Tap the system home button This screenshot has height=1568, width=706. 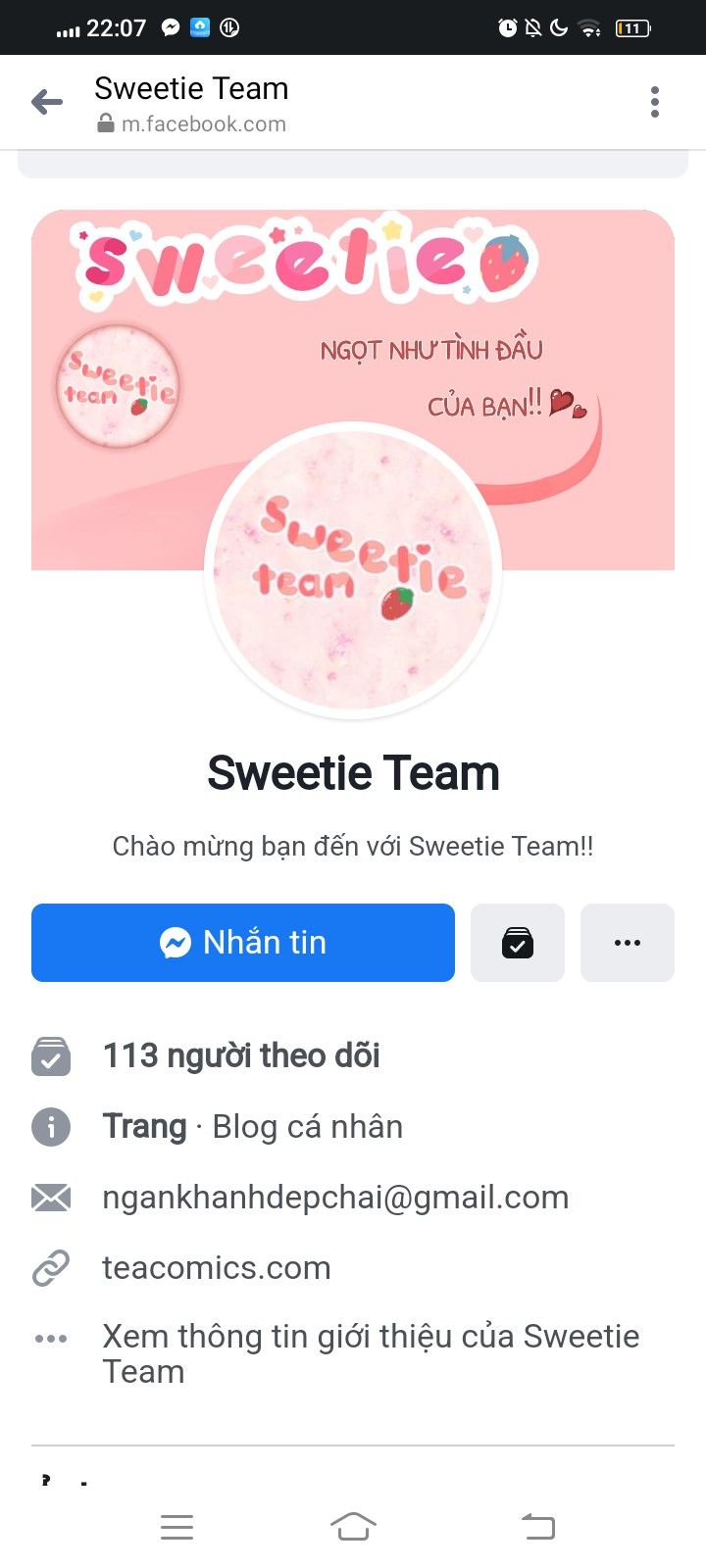(x=353, y=1526)
